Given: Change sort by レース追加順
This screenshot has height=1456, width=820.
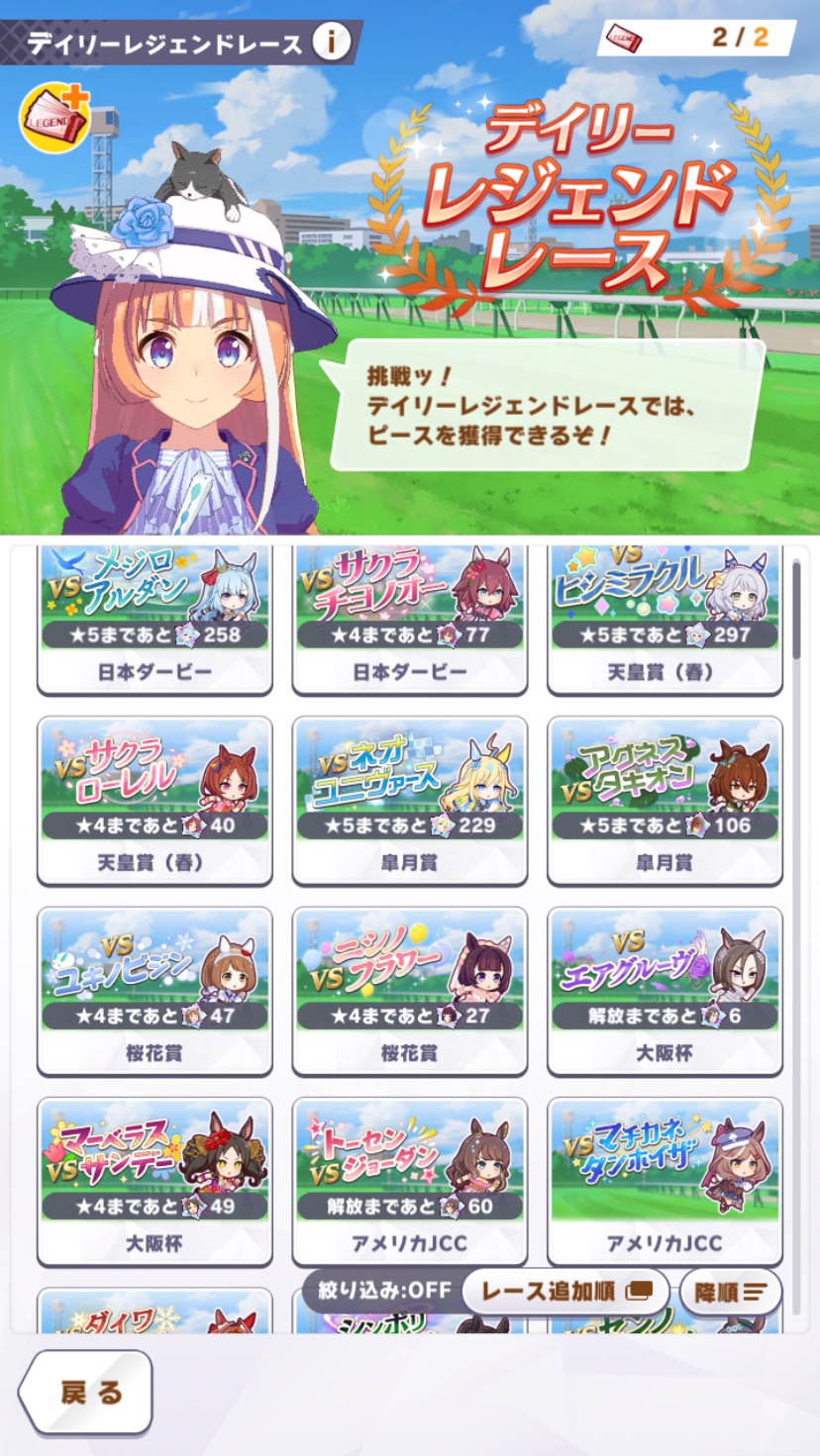Looking at the screenshot, I should [x=565, y=1291].
